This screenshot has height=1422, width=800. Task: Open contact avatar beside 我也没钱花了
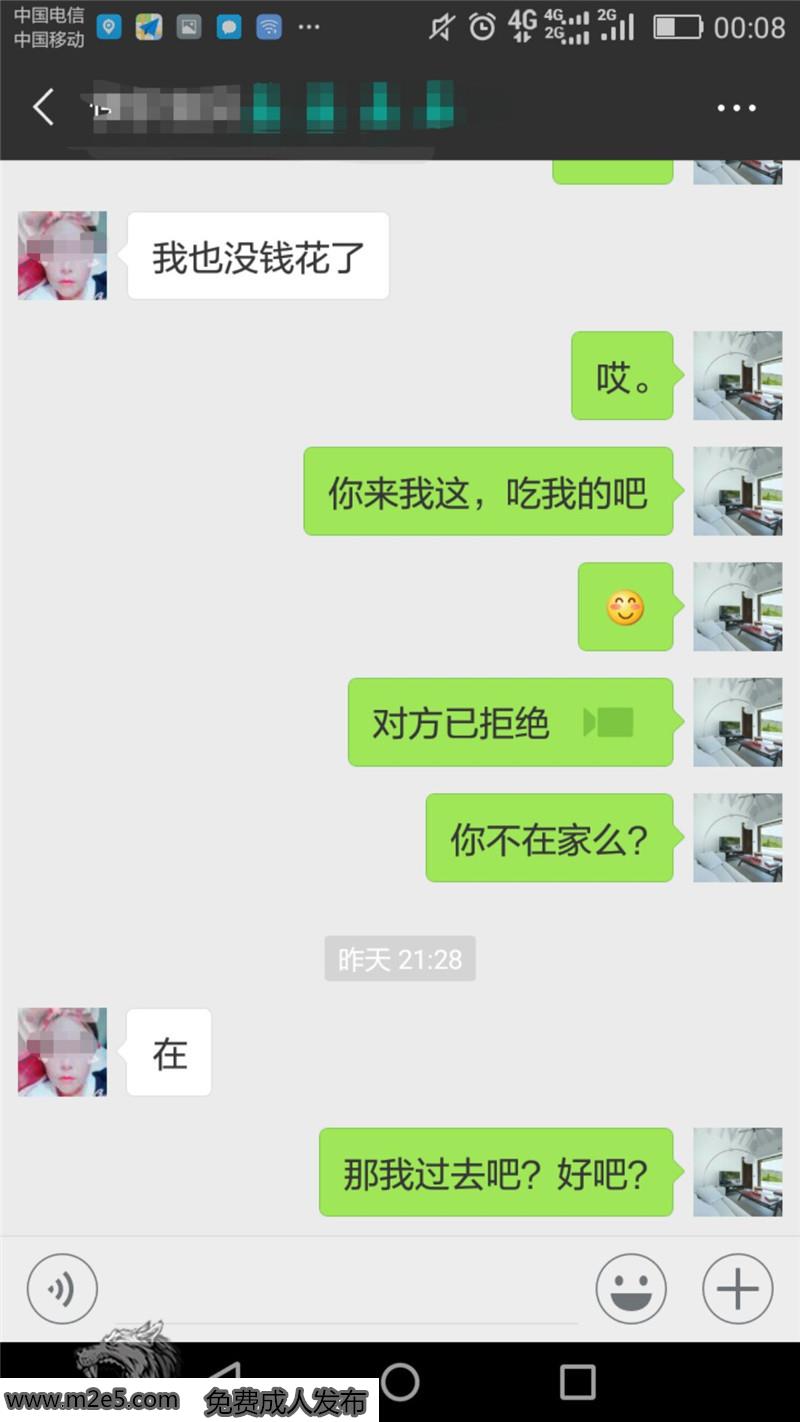[62, 255]
